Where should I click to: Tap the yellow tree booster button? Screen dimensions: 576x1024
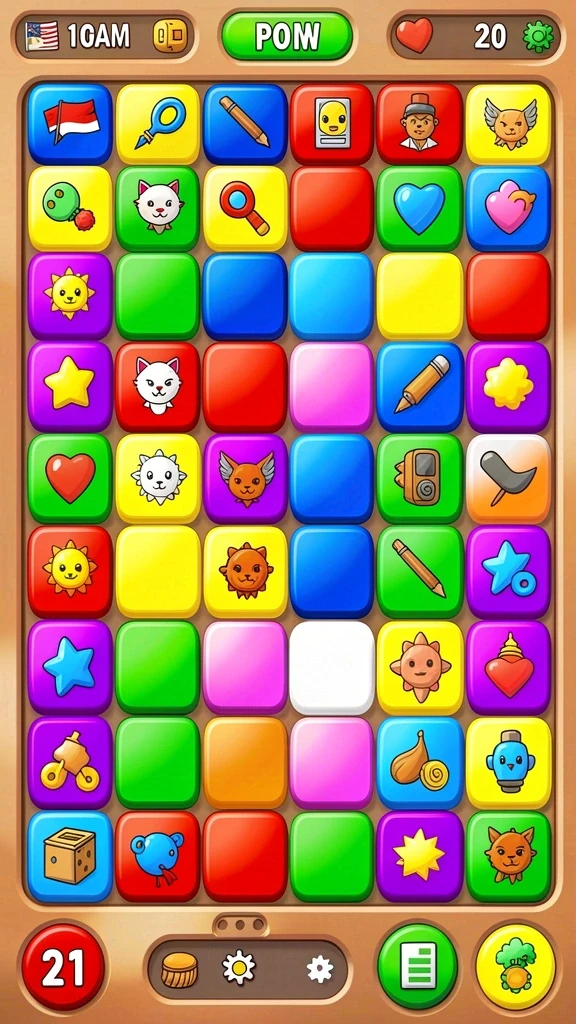(515, 967)
